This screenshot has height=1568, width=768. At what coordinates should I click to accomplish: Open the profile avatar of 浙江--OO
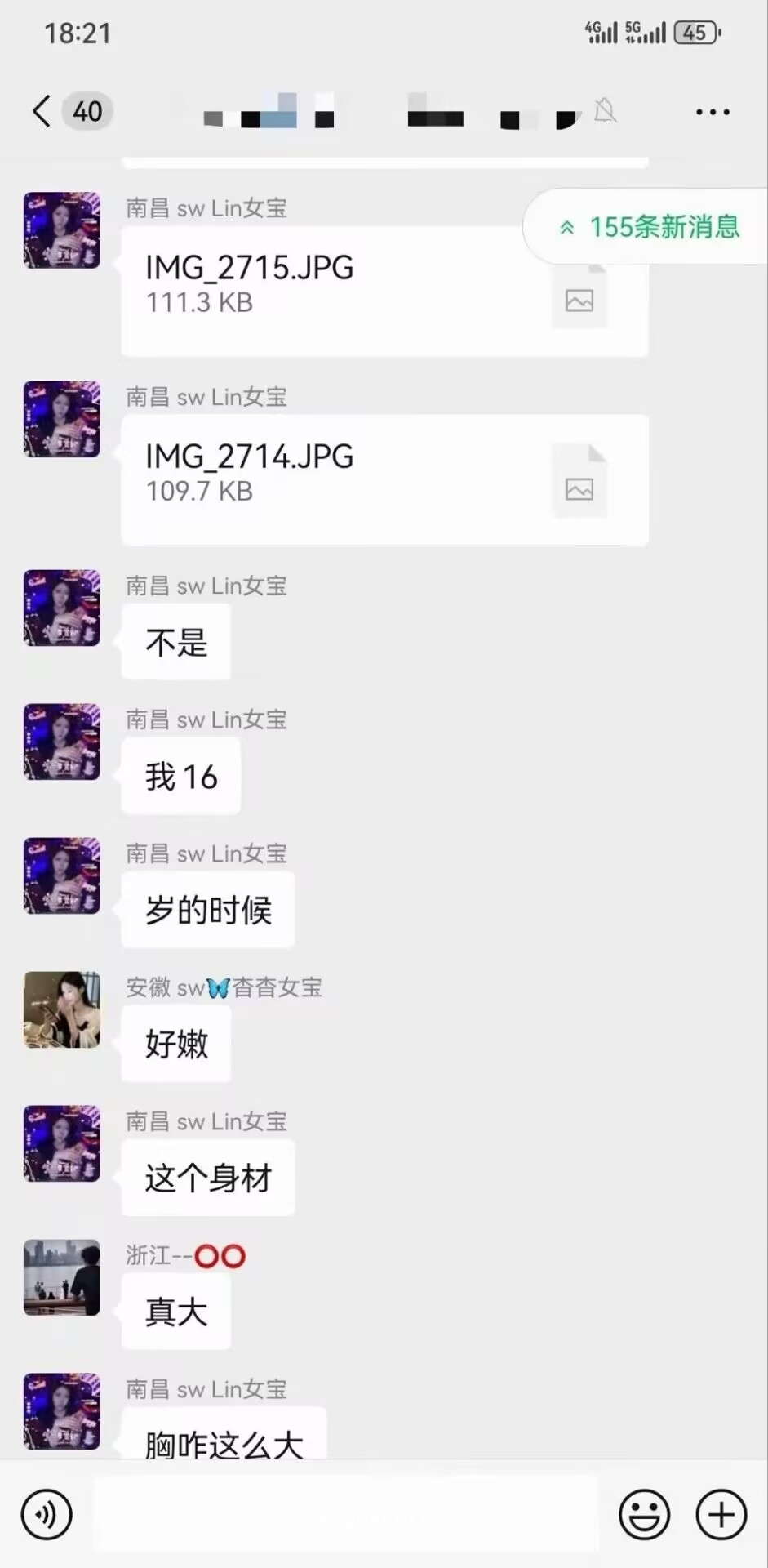[62, 1277]
